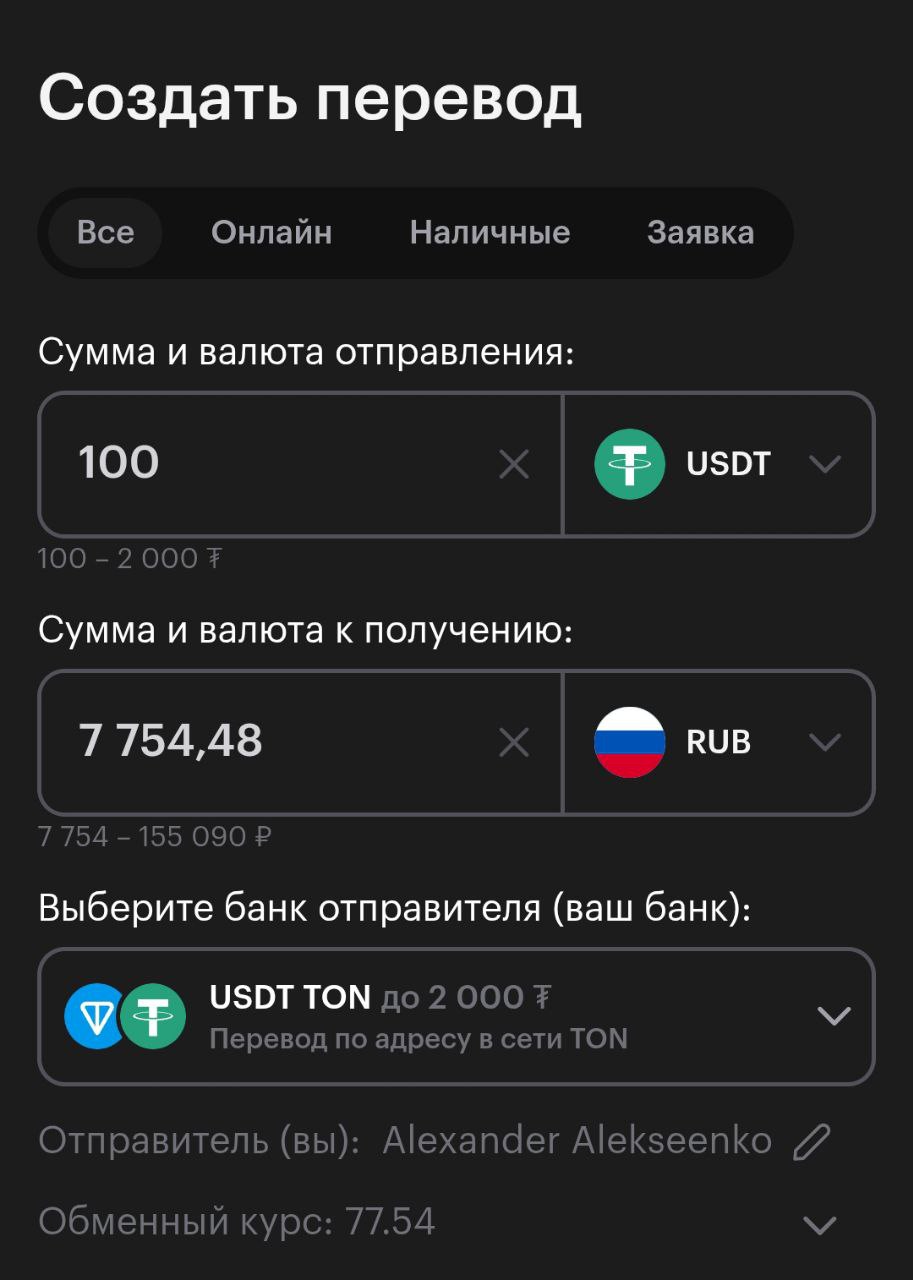Select the Заявка filter option

(x=700, y=232)
